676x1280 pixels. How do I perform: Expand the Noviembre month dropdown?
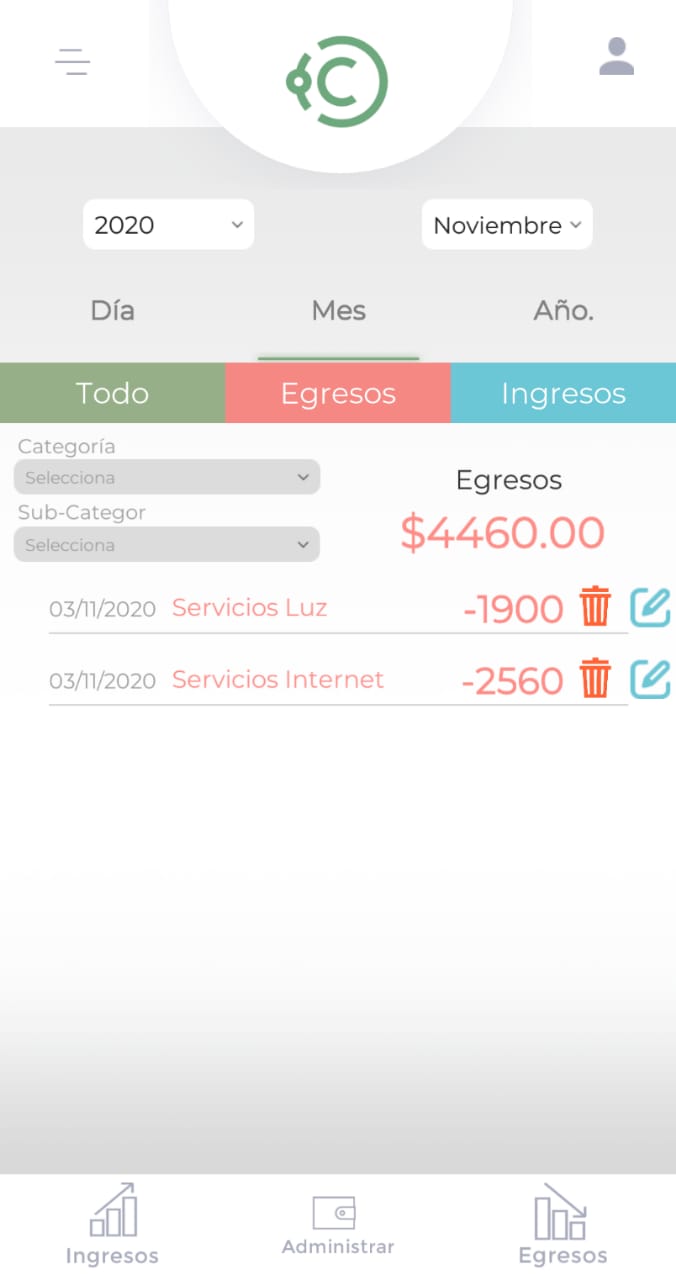tap(507, 225)
